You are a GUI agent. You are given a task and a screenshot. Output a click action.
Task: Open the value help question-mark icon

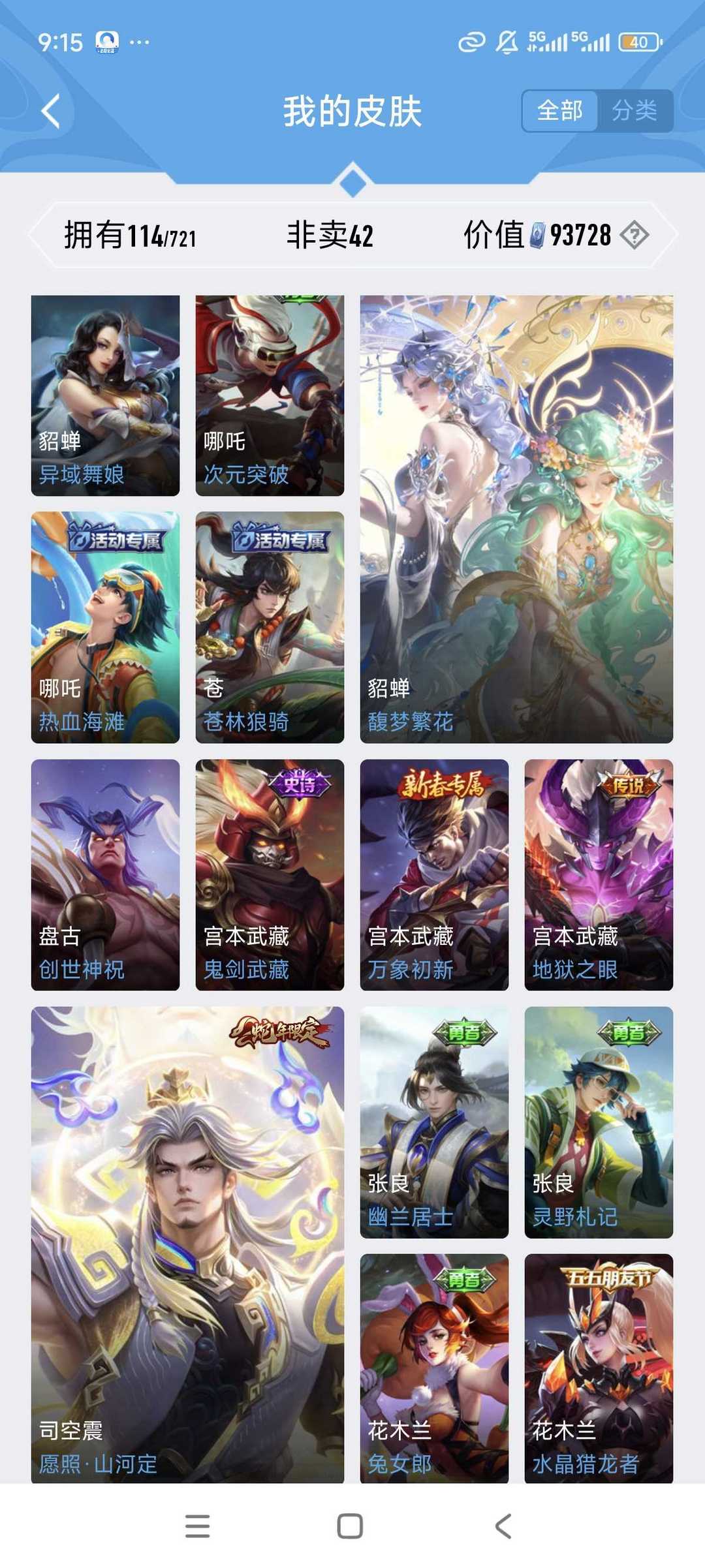point(634,235)
